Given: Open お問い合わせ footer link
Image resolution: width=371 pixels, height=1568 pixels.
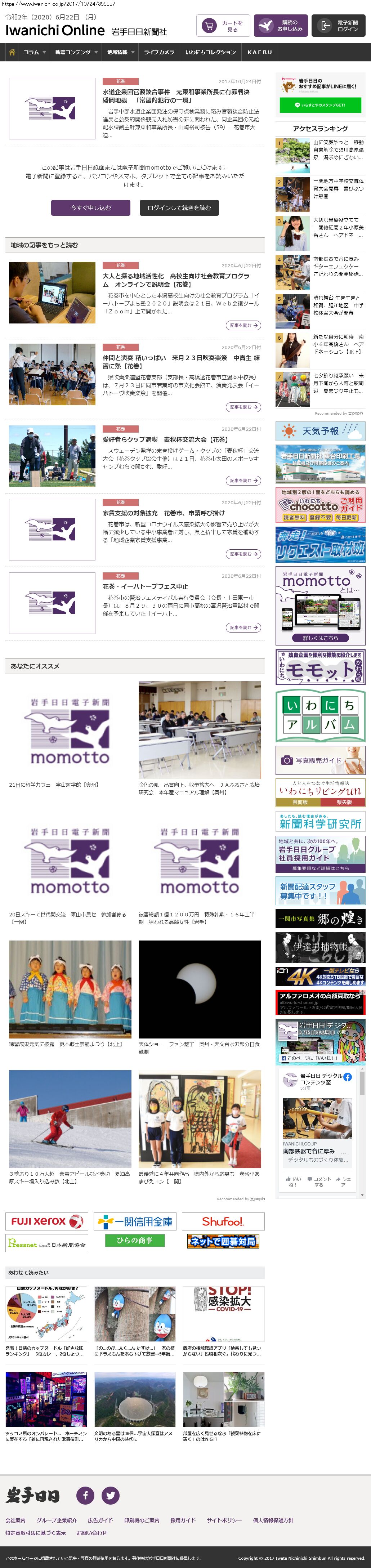Looking at the screenshot, I should (x=92, y=1533).
